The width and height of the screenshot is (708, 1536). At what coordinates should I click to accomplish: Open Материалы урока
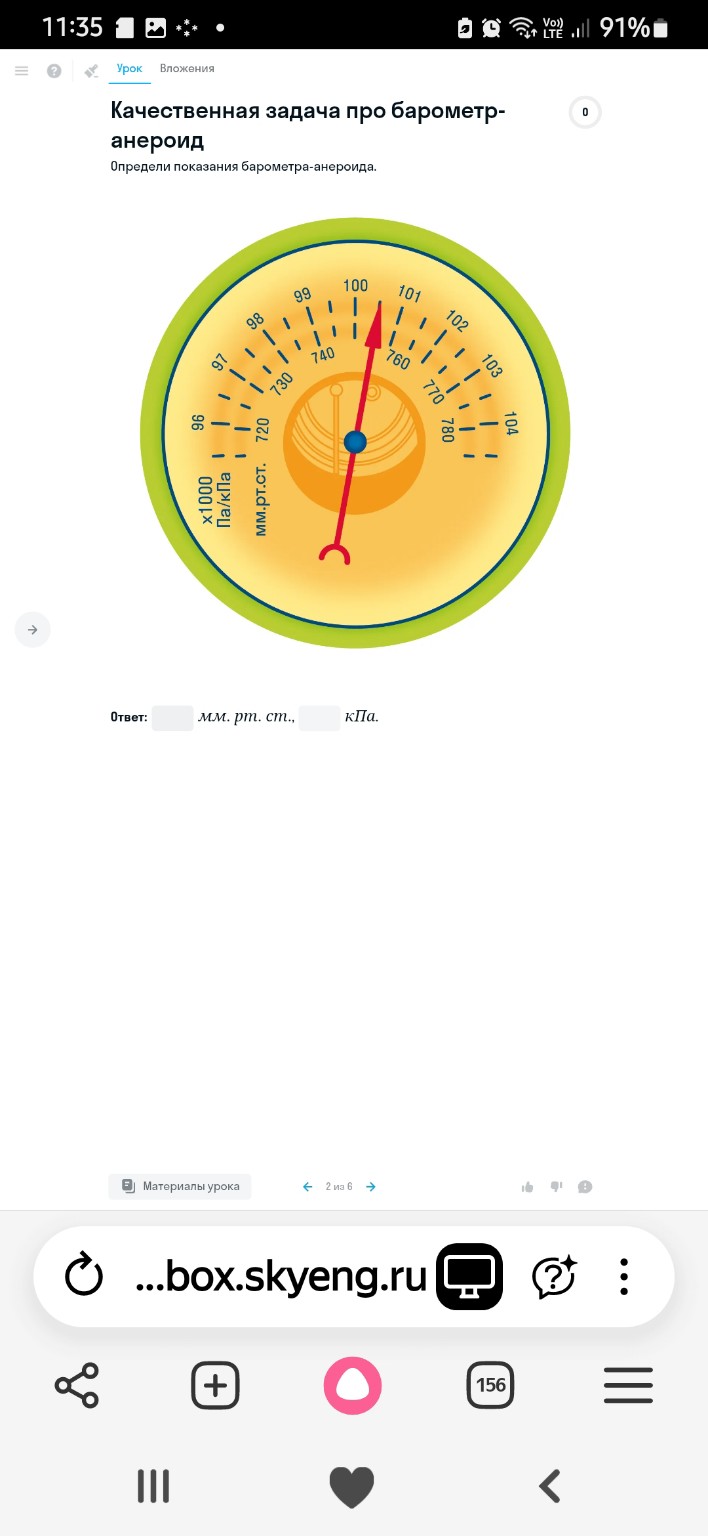(x=180, y=1186)
